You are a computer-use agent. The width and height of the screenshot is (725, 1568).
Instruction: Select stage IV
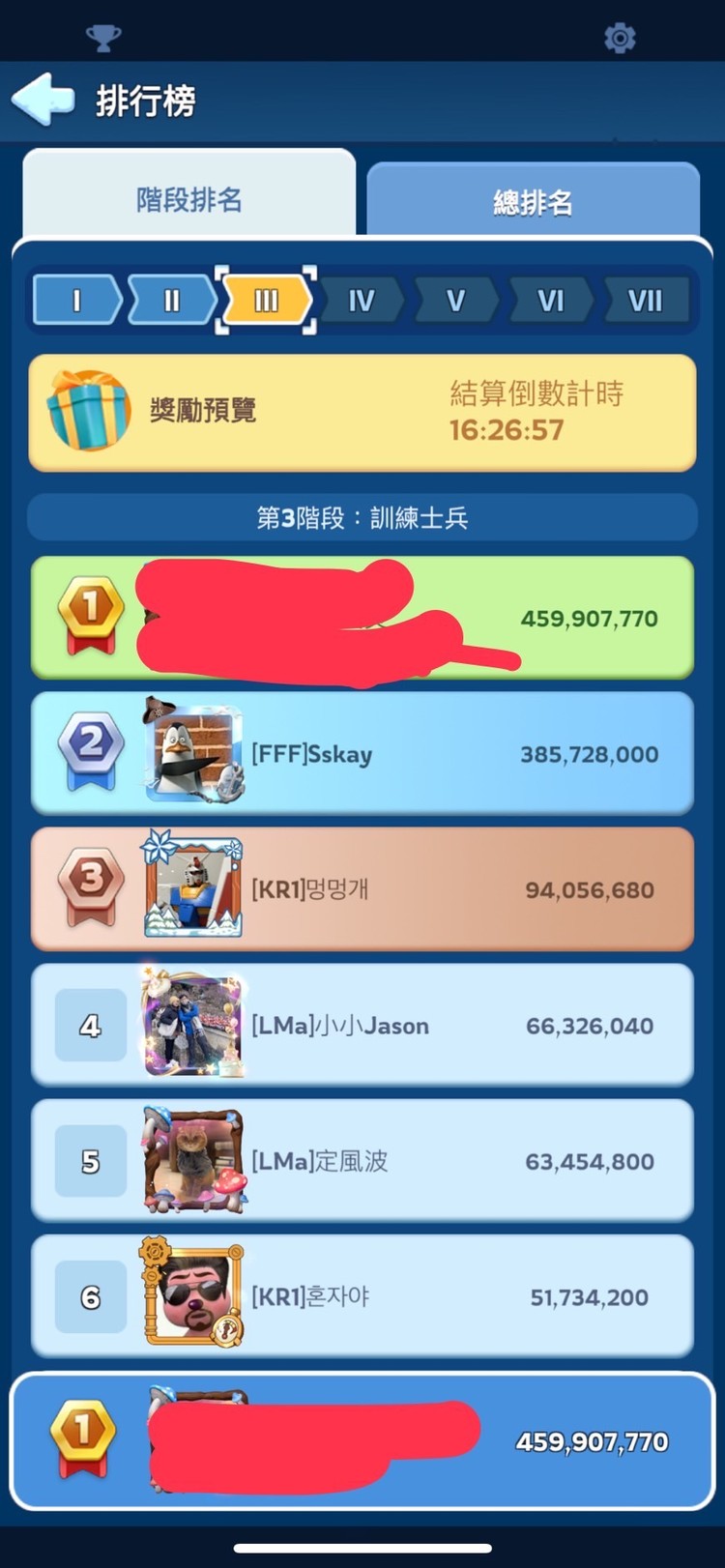pyautogui.click(x=361, y=301)
